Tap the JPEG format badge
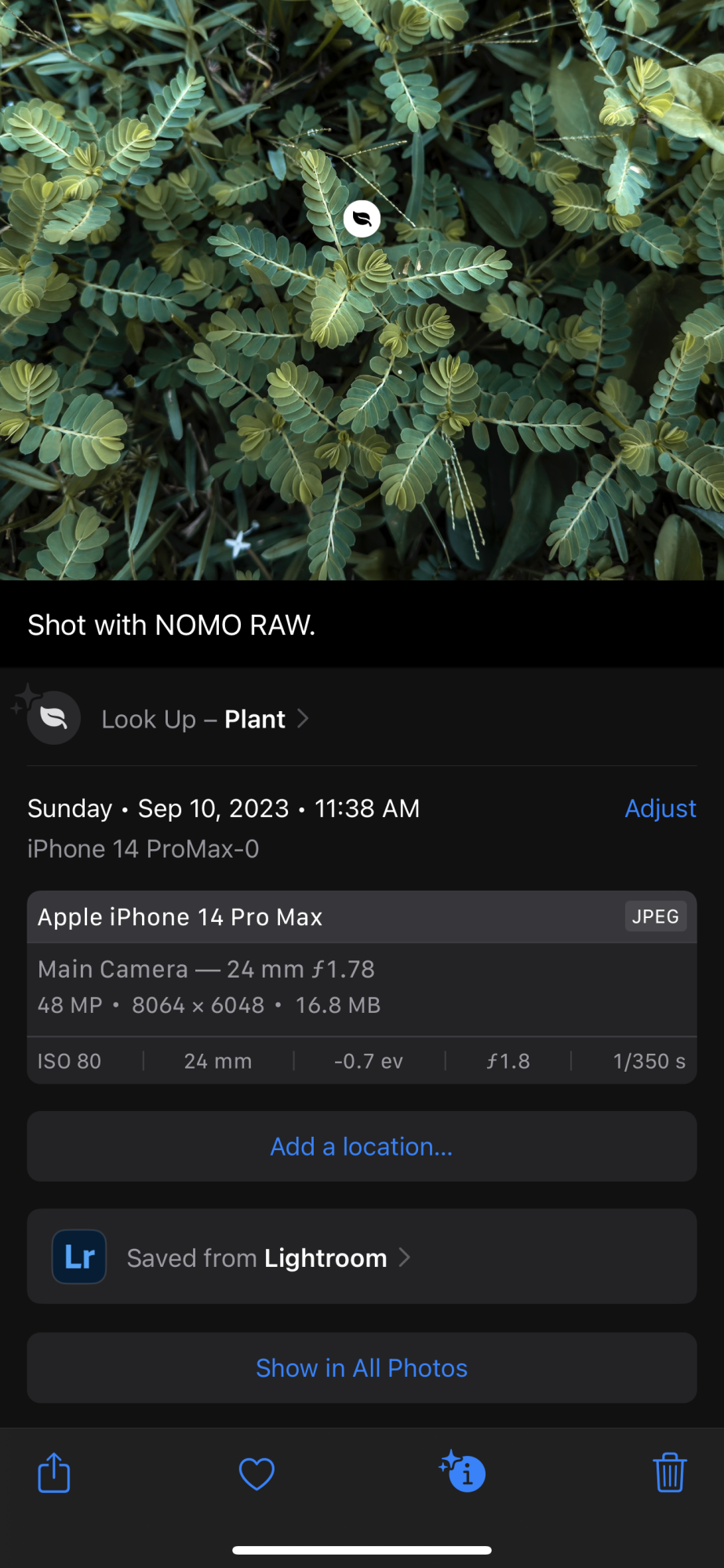724x1568 pixels. coord(655,916)
